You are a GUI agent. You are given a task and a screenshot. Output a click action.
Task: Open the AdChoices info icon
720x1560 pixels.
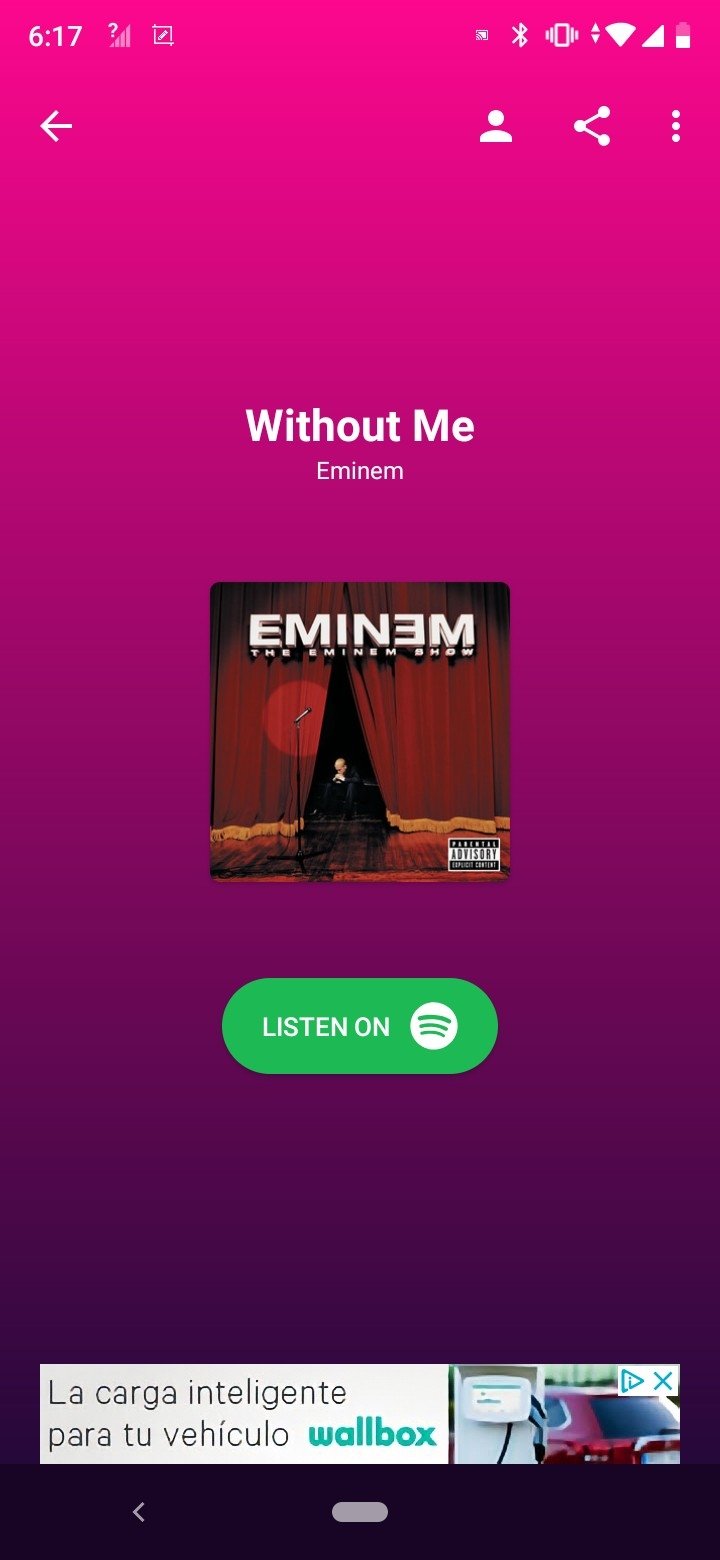[x=633, y=1381]
